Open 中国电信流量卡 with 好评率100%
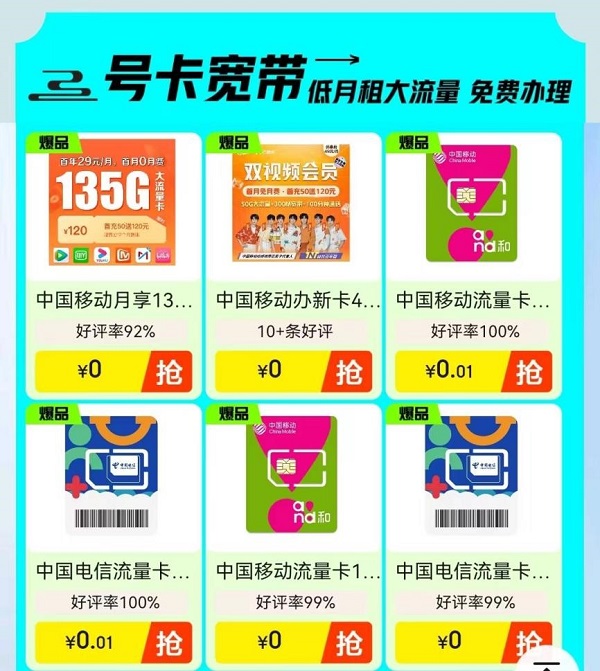The image size is (600, 671). (x=112, y=475)
